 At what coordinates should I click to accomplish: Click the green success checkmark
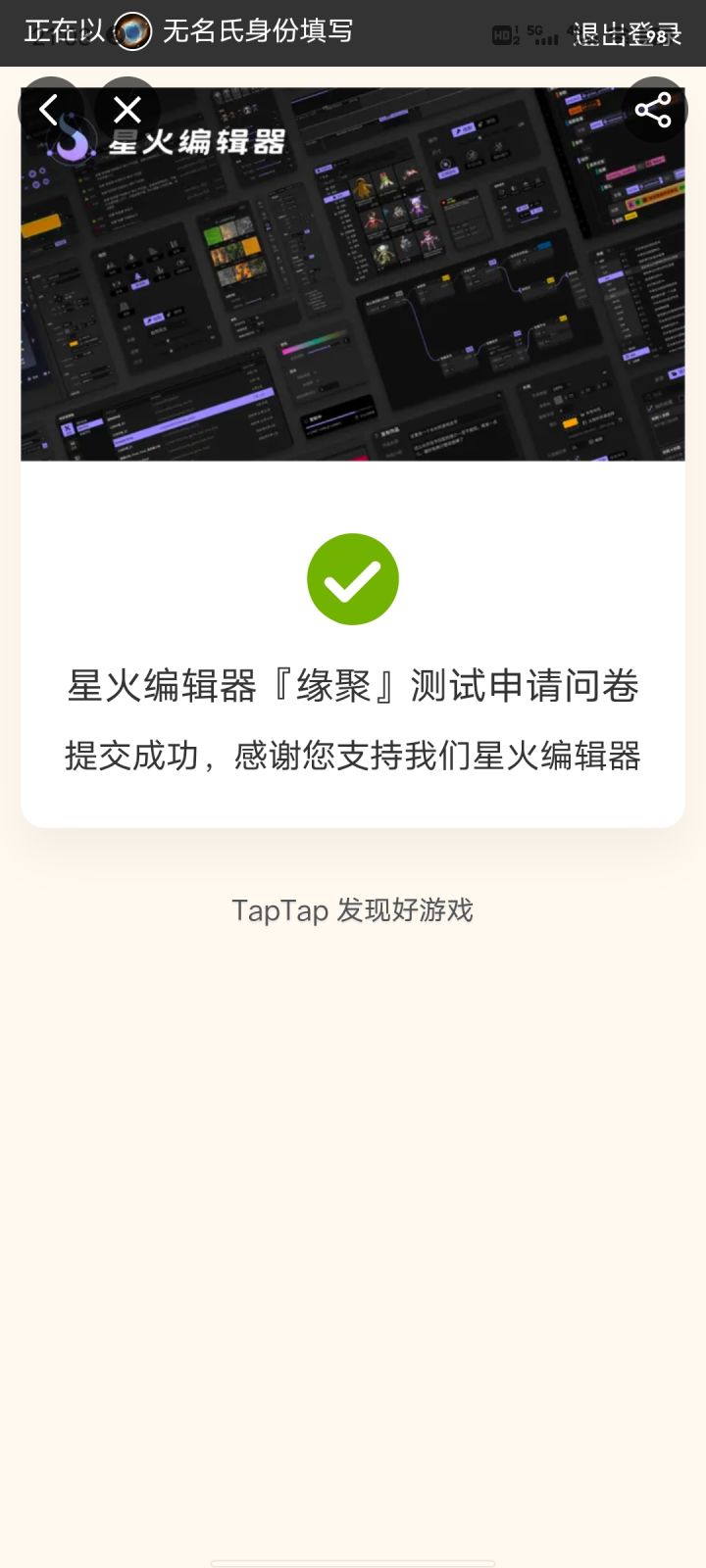tap(353, 579)
